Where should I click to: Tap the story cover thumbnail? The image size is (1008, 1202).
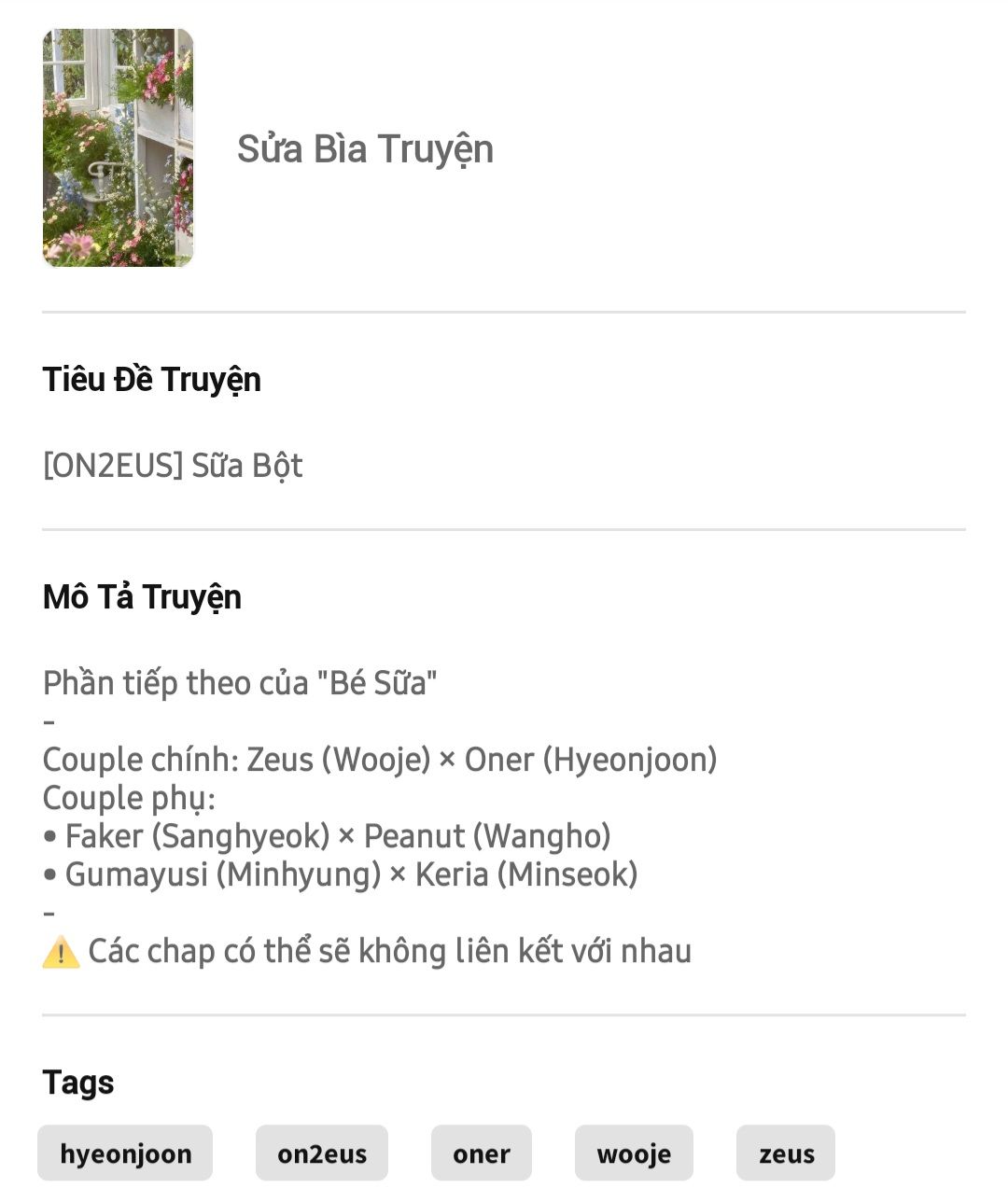(118, 148)
